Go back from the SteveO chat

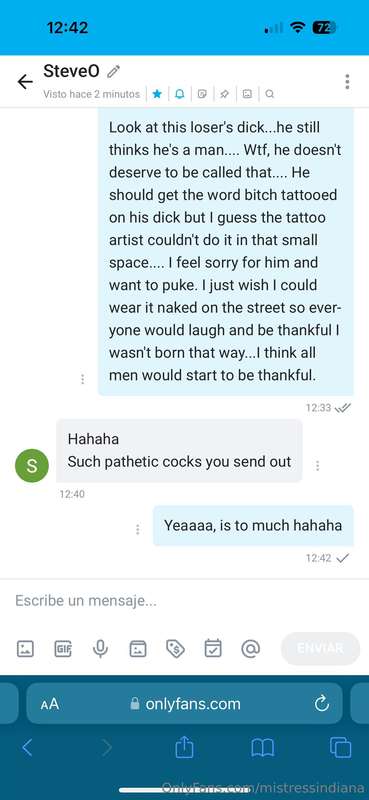tap(24, 82)
